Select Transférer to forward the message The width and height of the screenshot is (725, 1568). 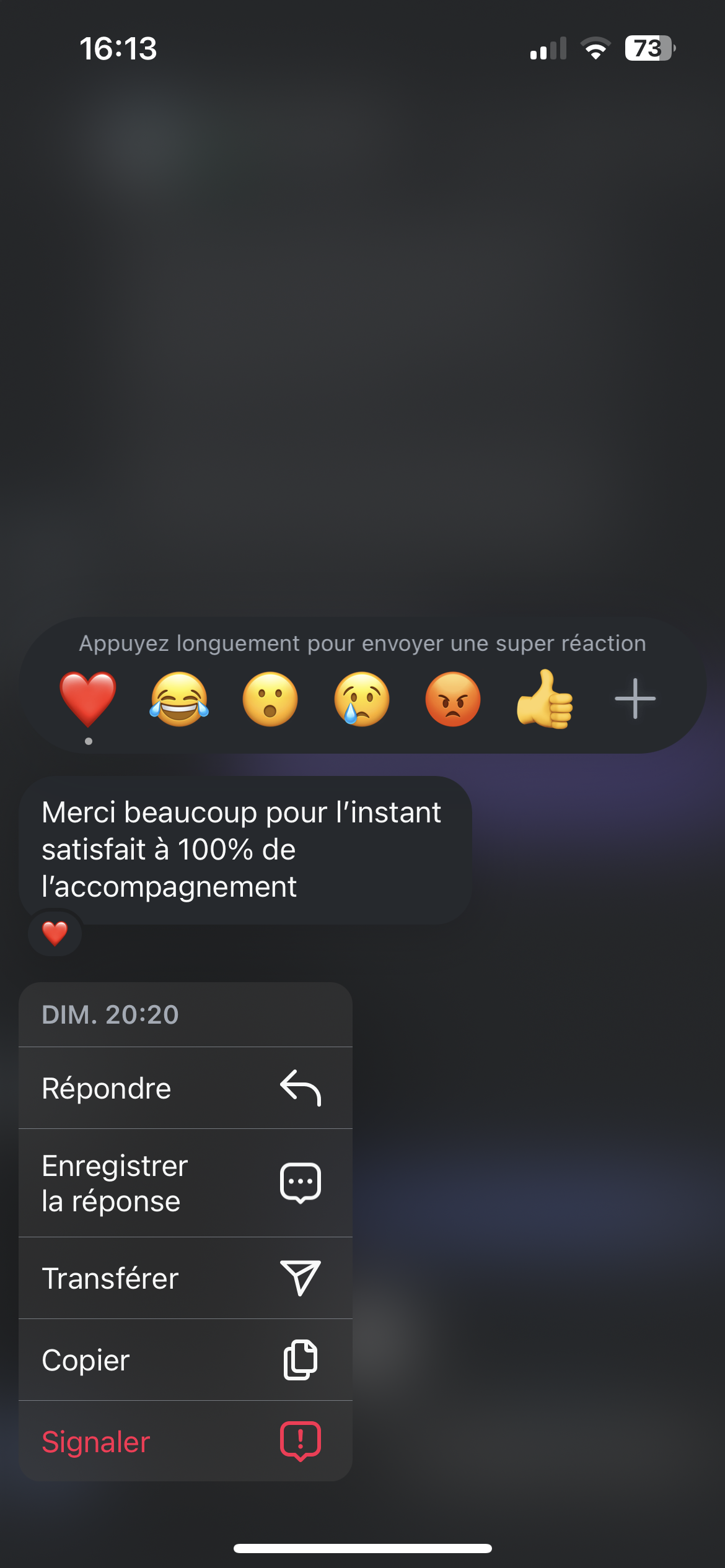[185, 1278]
